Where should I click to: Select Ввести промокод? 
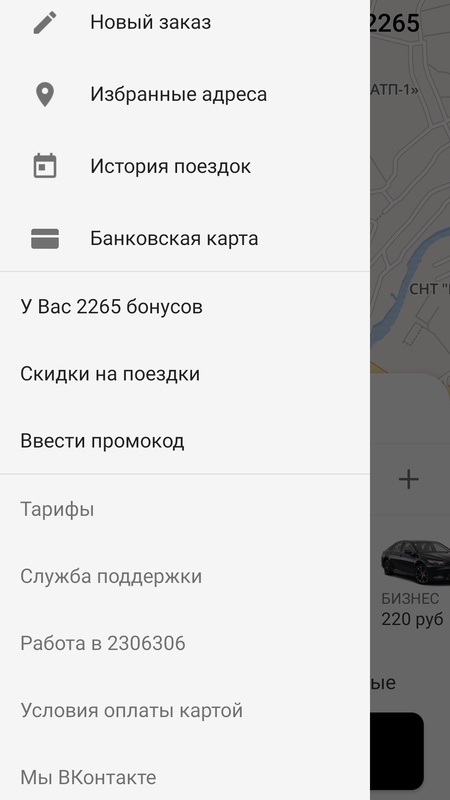(x=185, y=441)
